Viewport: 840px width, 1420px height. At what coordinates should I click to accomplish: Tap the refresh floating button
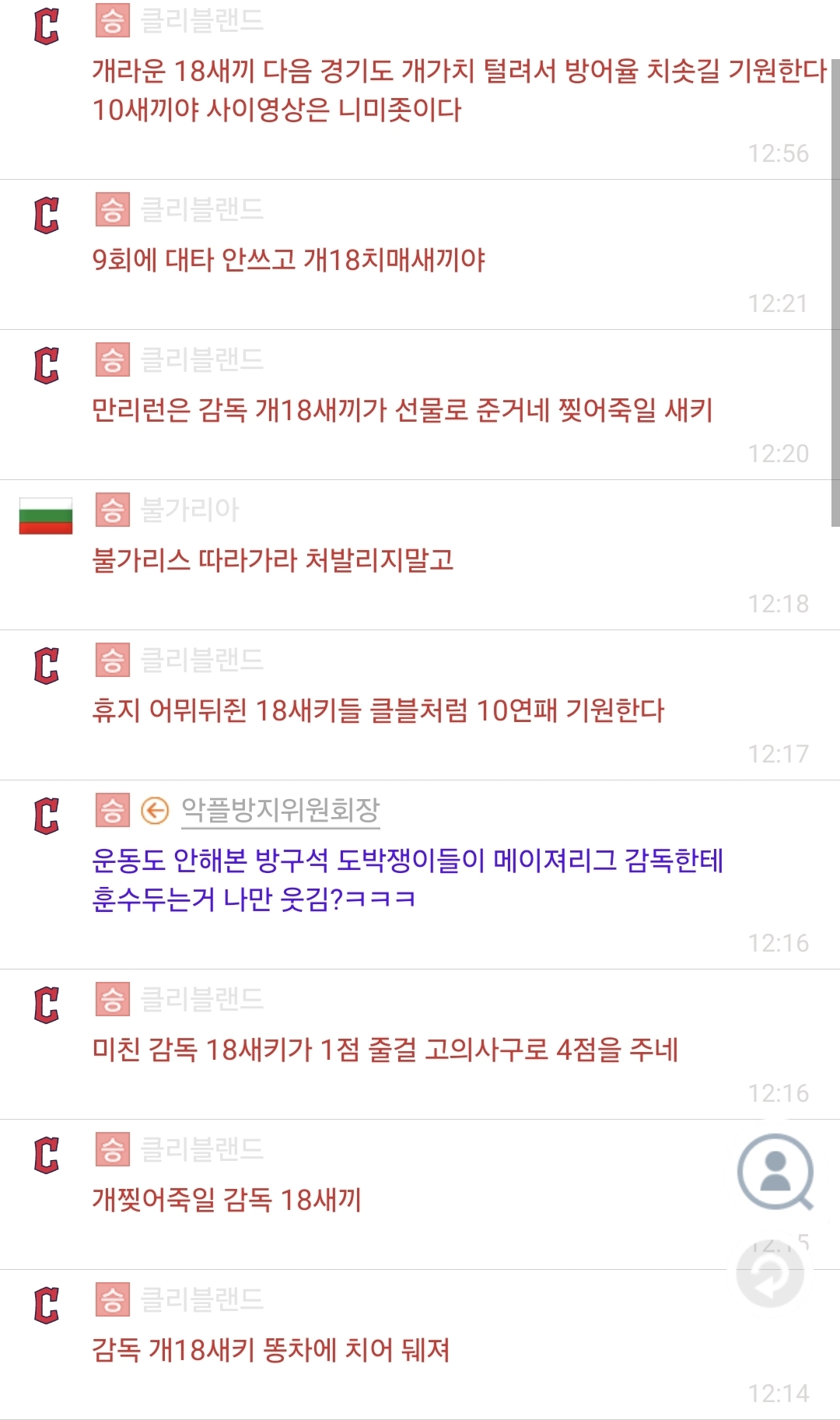[770, 1274]
